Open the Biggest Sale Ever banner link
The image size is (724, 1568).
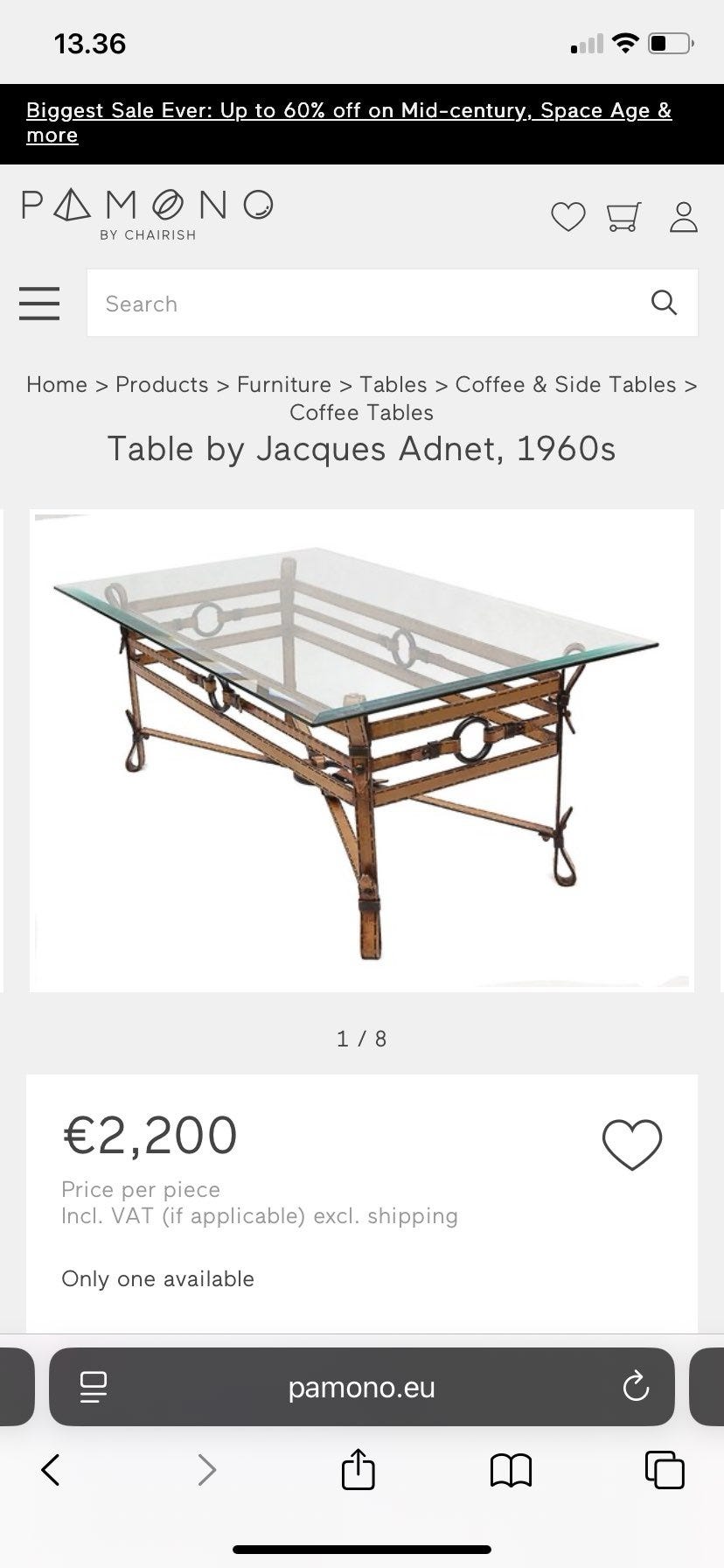349,122
